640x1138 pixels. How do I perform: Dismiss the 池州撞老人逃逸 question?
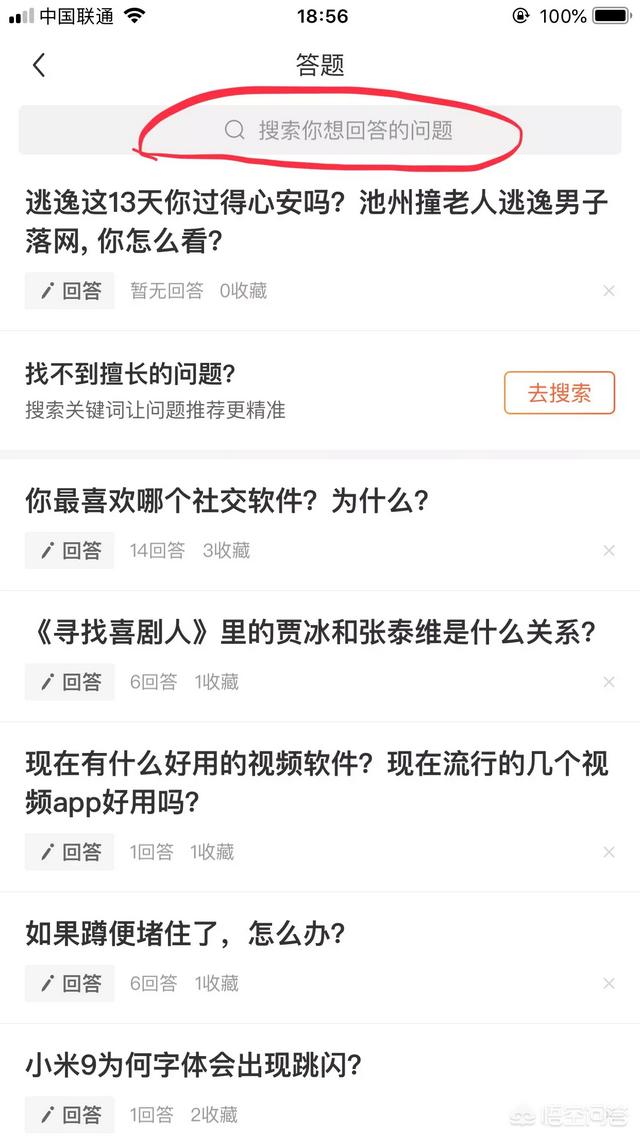[x=609, y=291]
